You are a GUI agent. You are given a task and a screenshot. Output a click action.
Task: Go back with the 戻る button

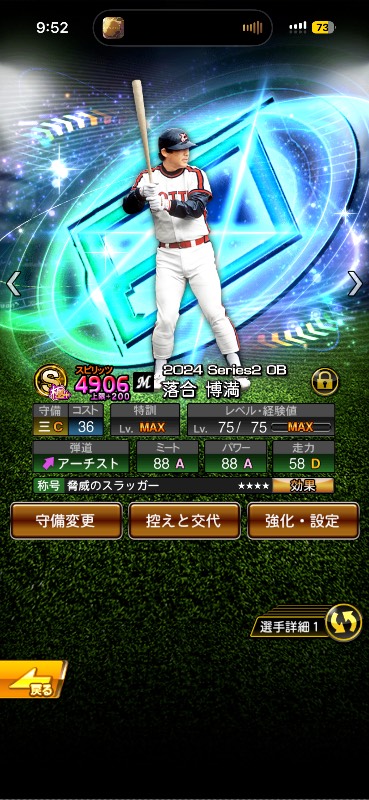pyautogui.click(x=33, y=680)
